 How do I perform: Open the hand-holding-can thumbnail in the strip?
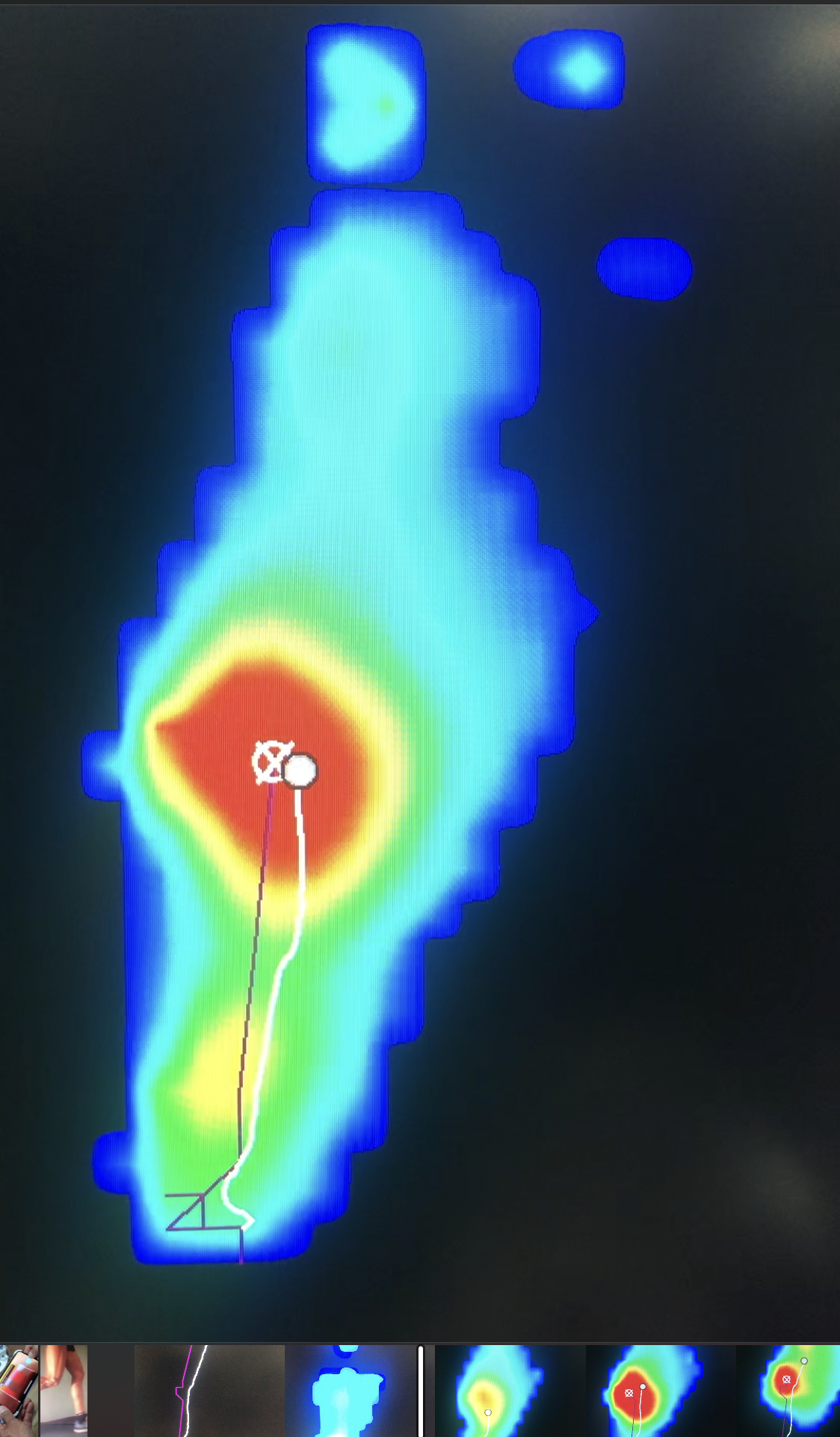click(19, 1391)
